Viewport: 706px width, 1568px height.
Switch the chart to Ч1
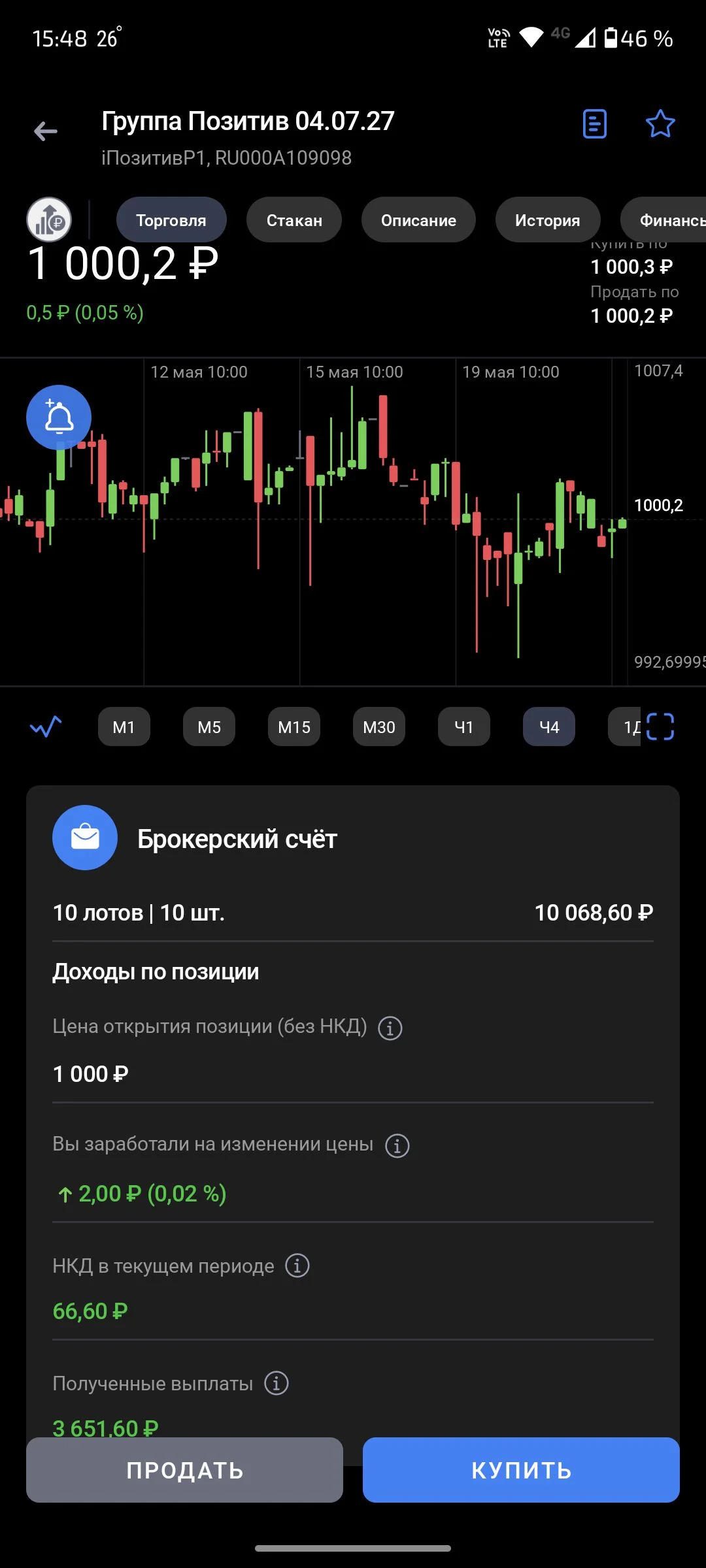pos(464,727)
